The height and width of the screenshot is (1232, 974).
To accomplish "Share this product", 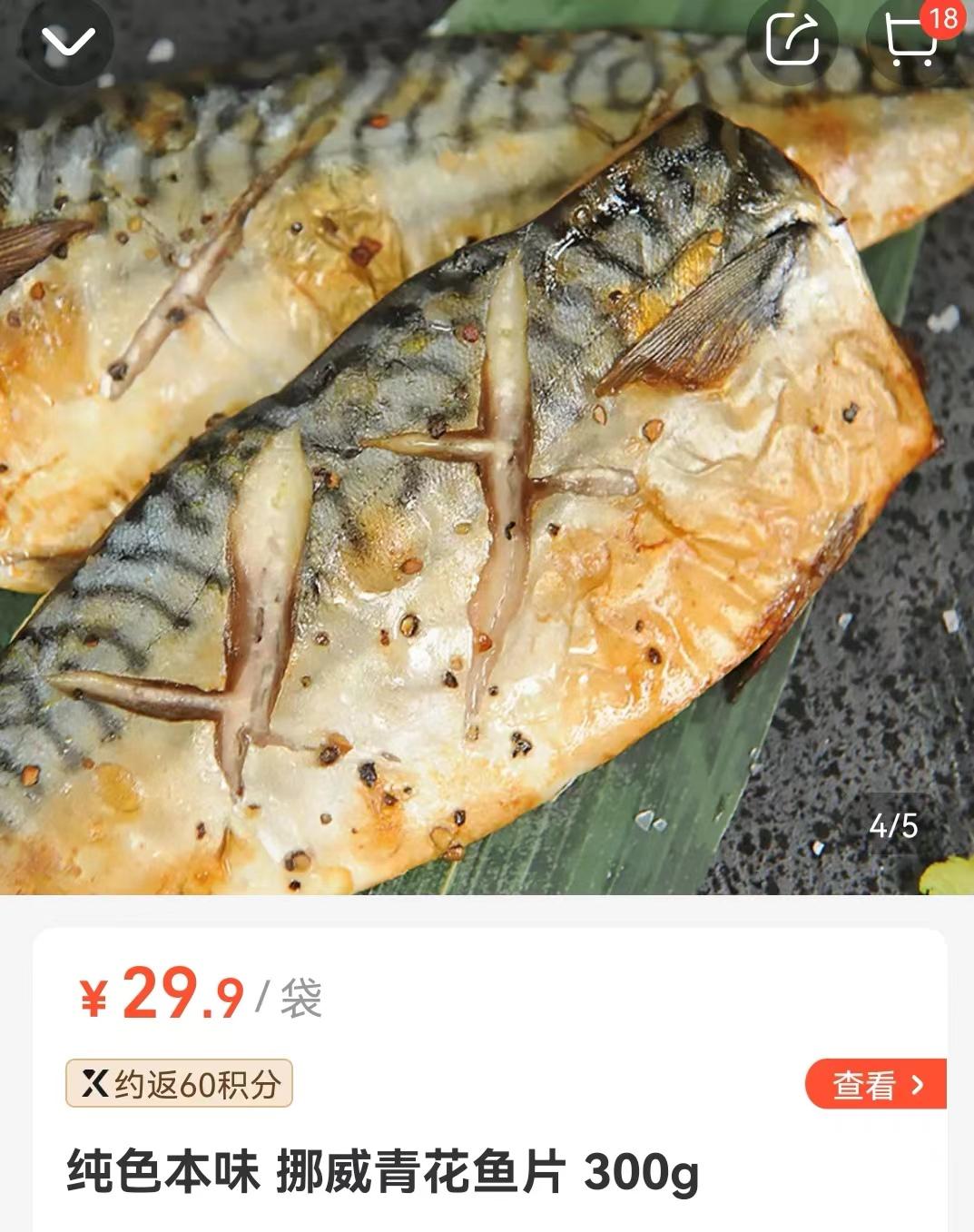I will [x=792, y=41].
